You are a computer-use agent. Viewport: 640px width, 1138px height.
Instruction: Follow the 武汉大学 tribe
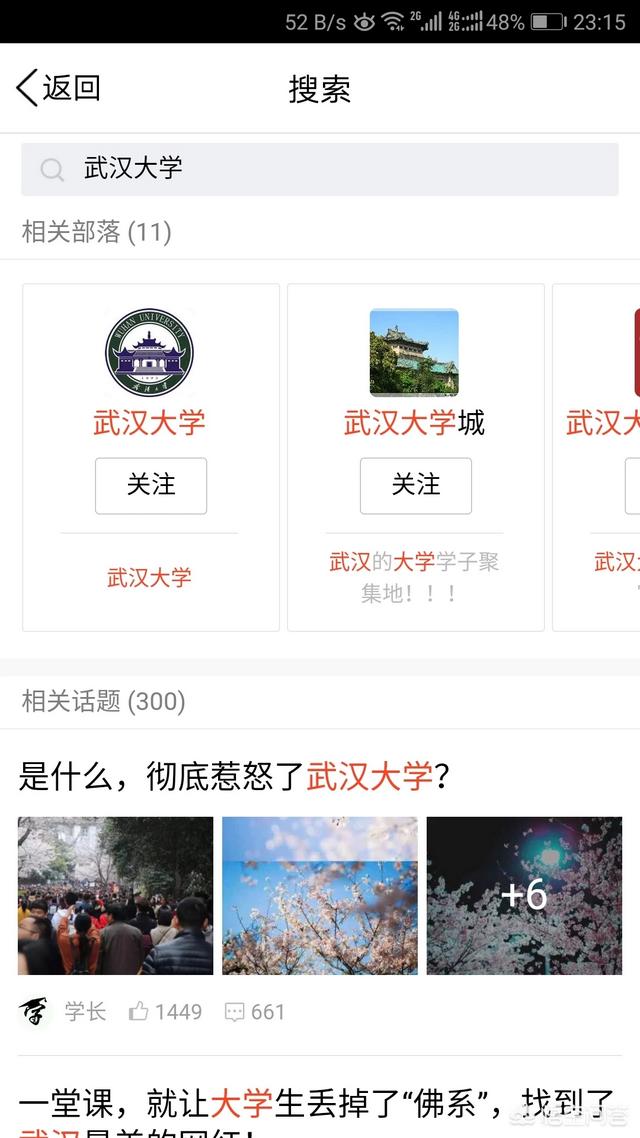pyautogui.click(x=151, y=486)
